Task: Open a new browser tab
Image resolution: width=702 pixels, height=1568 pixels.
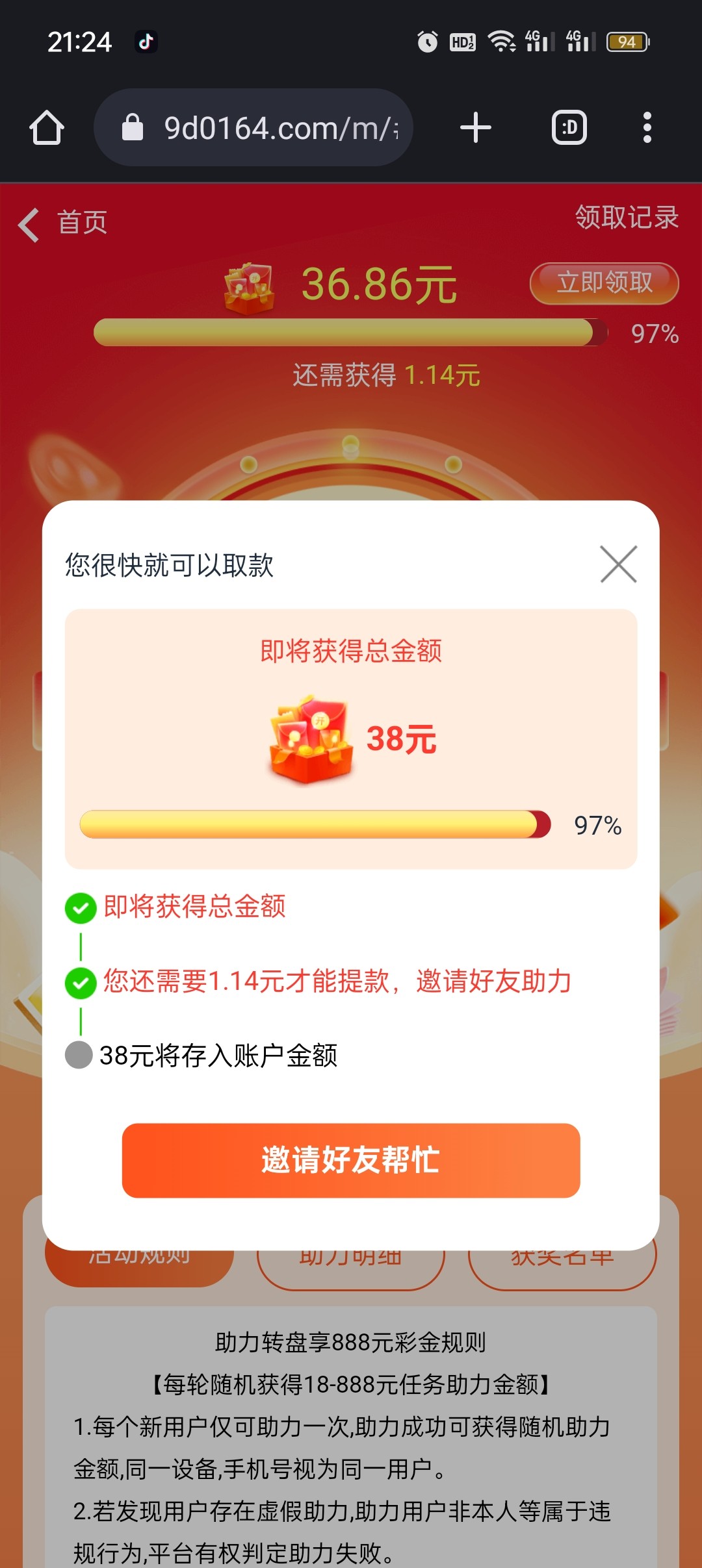Action: click(476, 127)
